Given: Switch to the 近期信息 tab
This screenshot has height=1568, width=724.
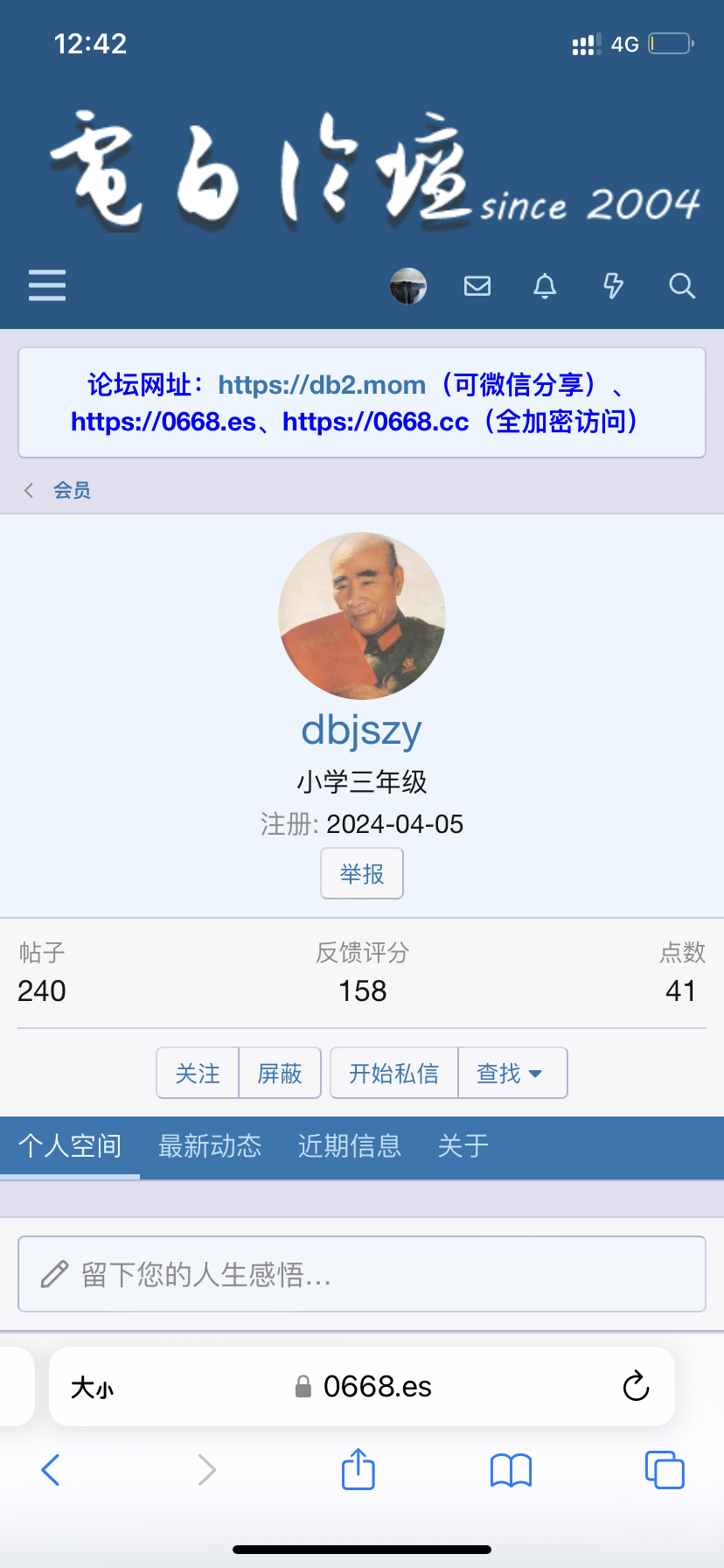Looking at the screenshot, I should point(350,1146).
